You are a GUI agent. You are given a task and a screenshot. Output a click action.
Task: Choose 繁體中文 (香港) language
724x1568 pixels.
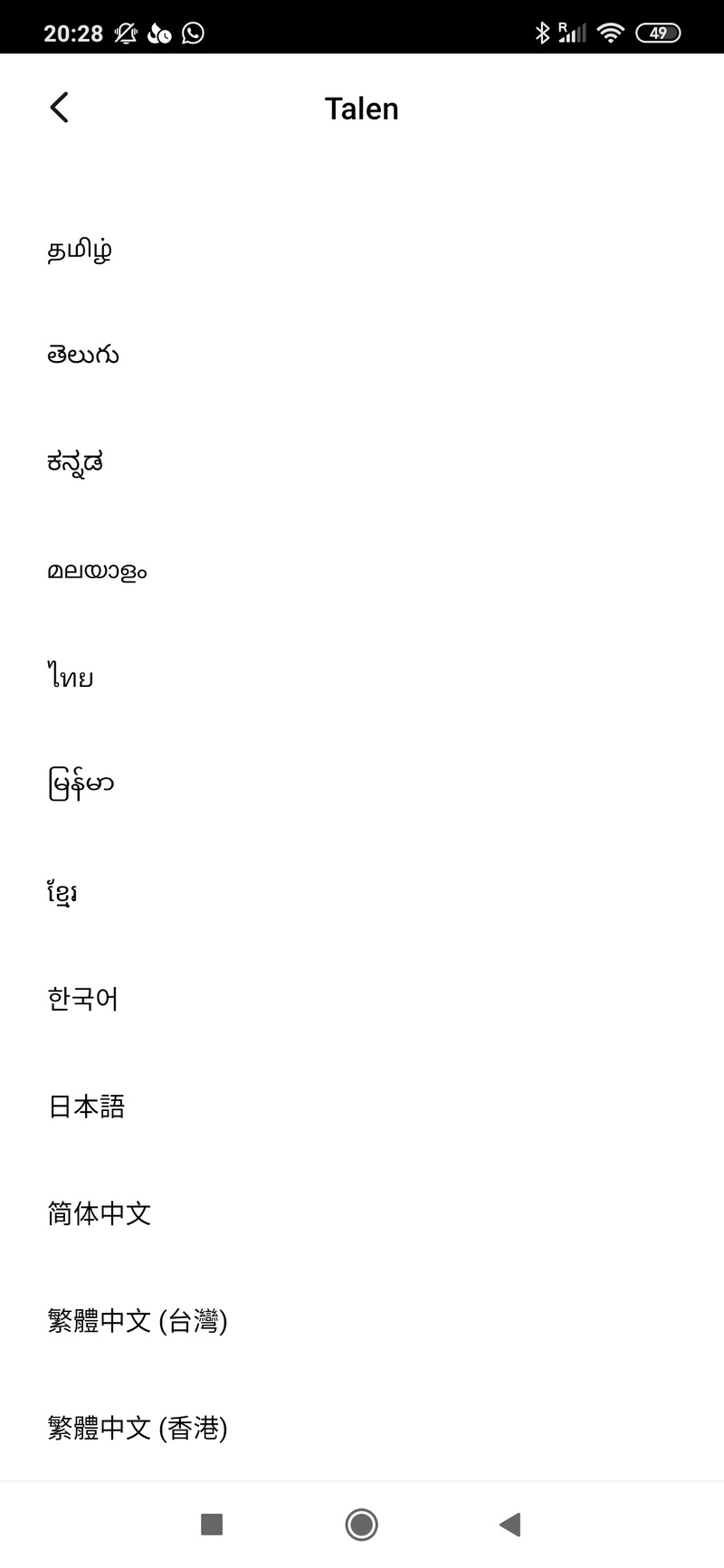(x=138, y=1428)
